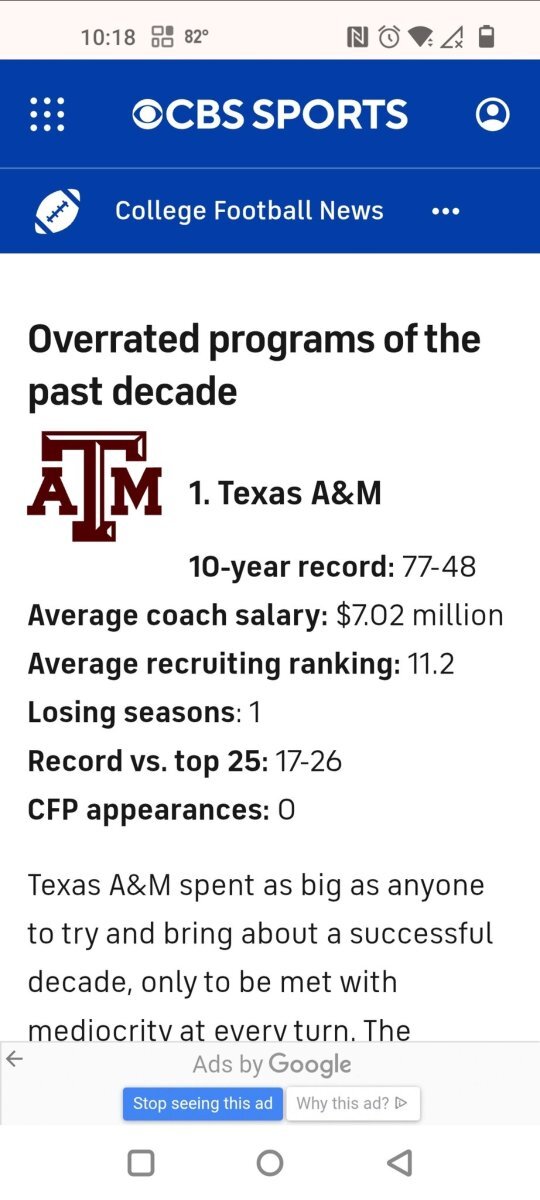This screenshot has height=1200, width=540.
Task: Tap Why this ad?
Action: click(x=353, y=1104)
